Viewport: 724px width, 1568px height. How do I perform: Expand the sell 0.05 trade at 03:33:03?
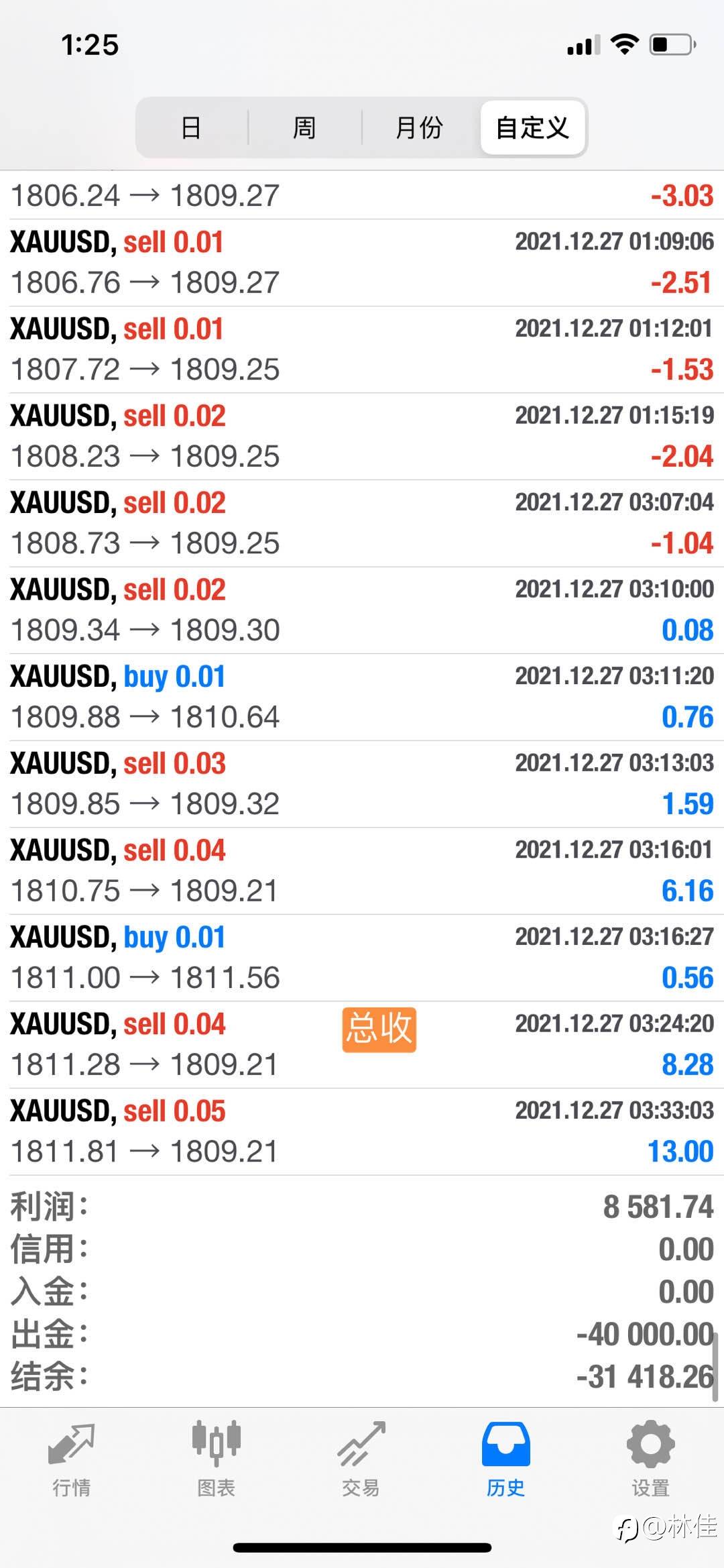[362, 1131]
